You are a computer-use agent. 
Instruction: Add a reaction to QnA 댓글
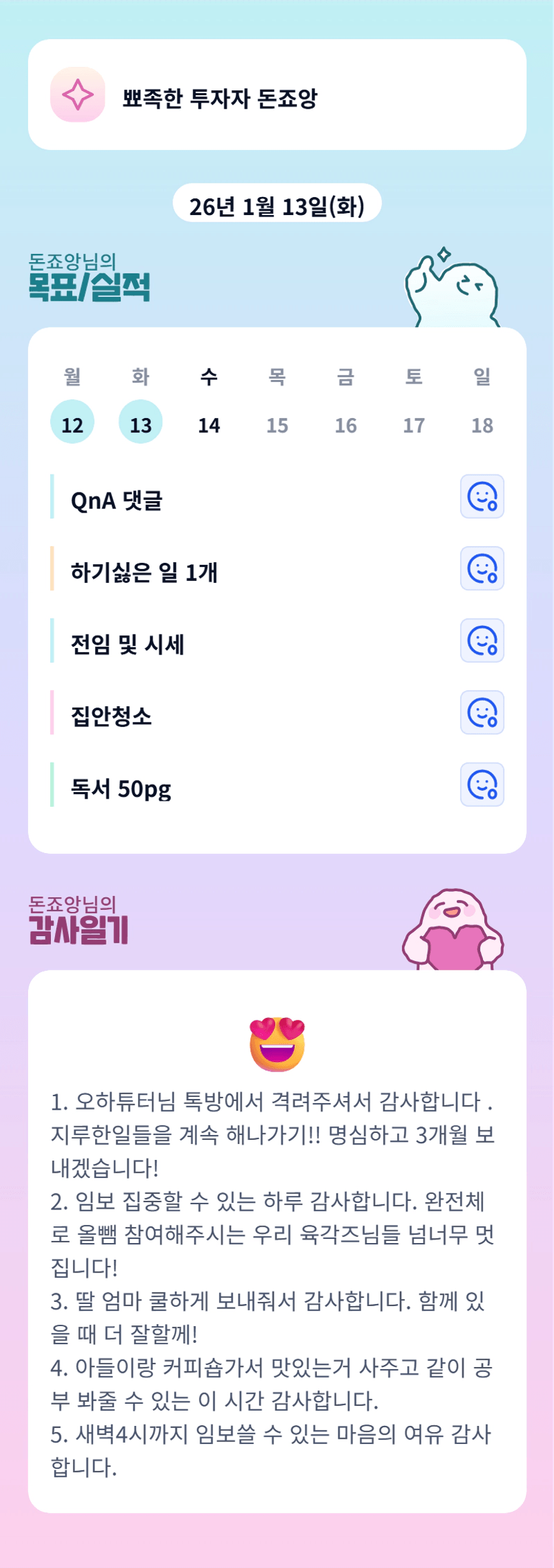[482, 497]
